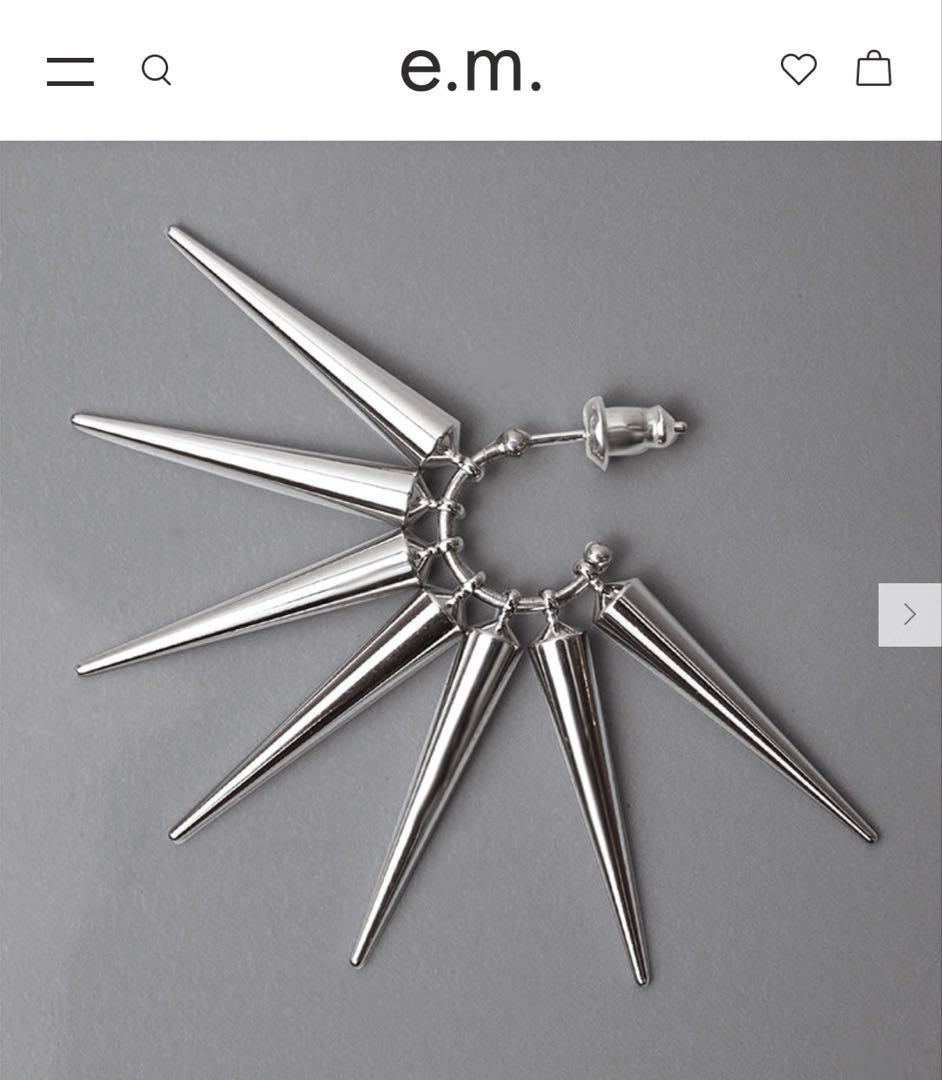Show the next product image
This screenshot has height=1080, width=942.
(909, 615)
